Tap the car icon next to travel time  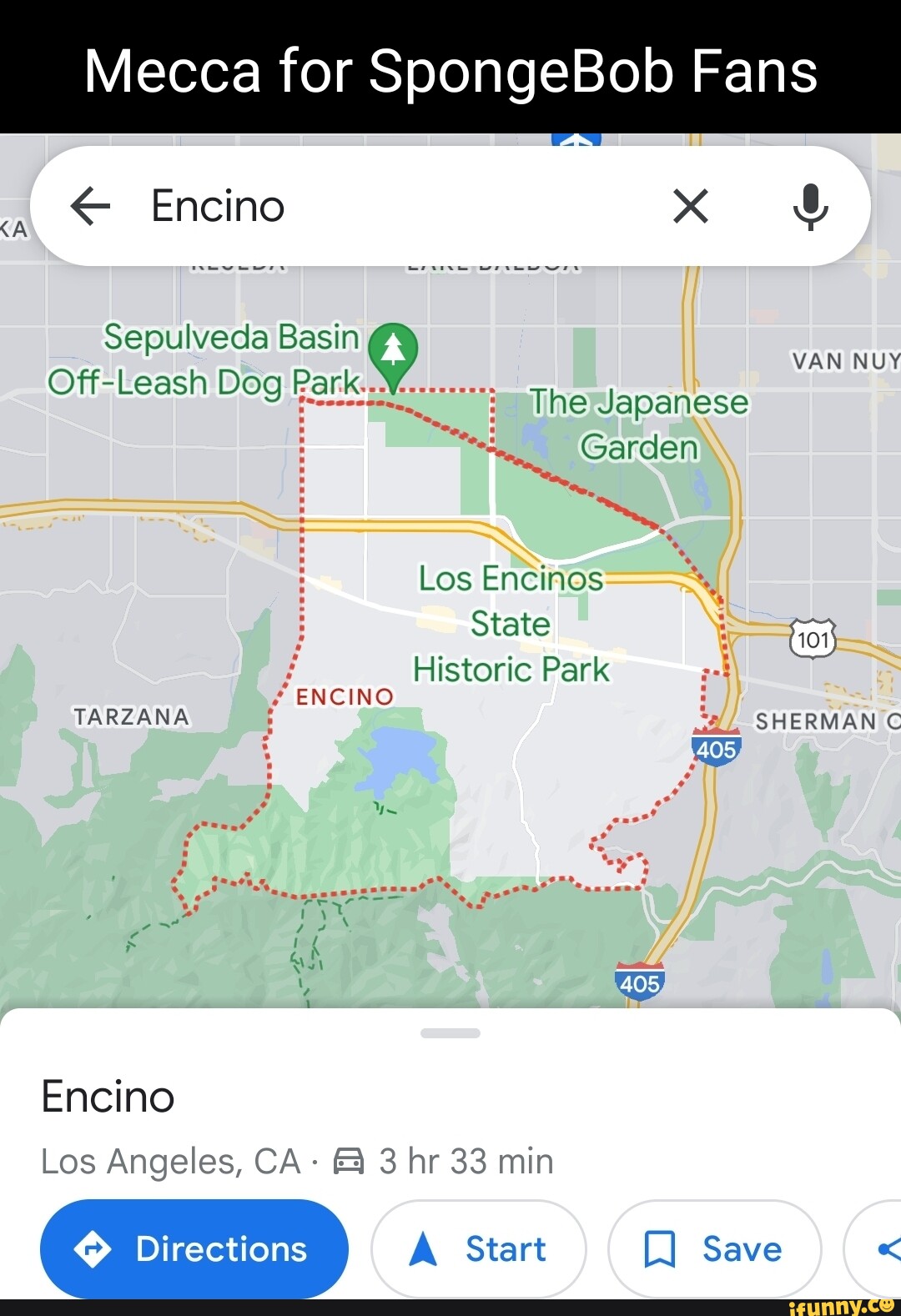click(349, 1160)
